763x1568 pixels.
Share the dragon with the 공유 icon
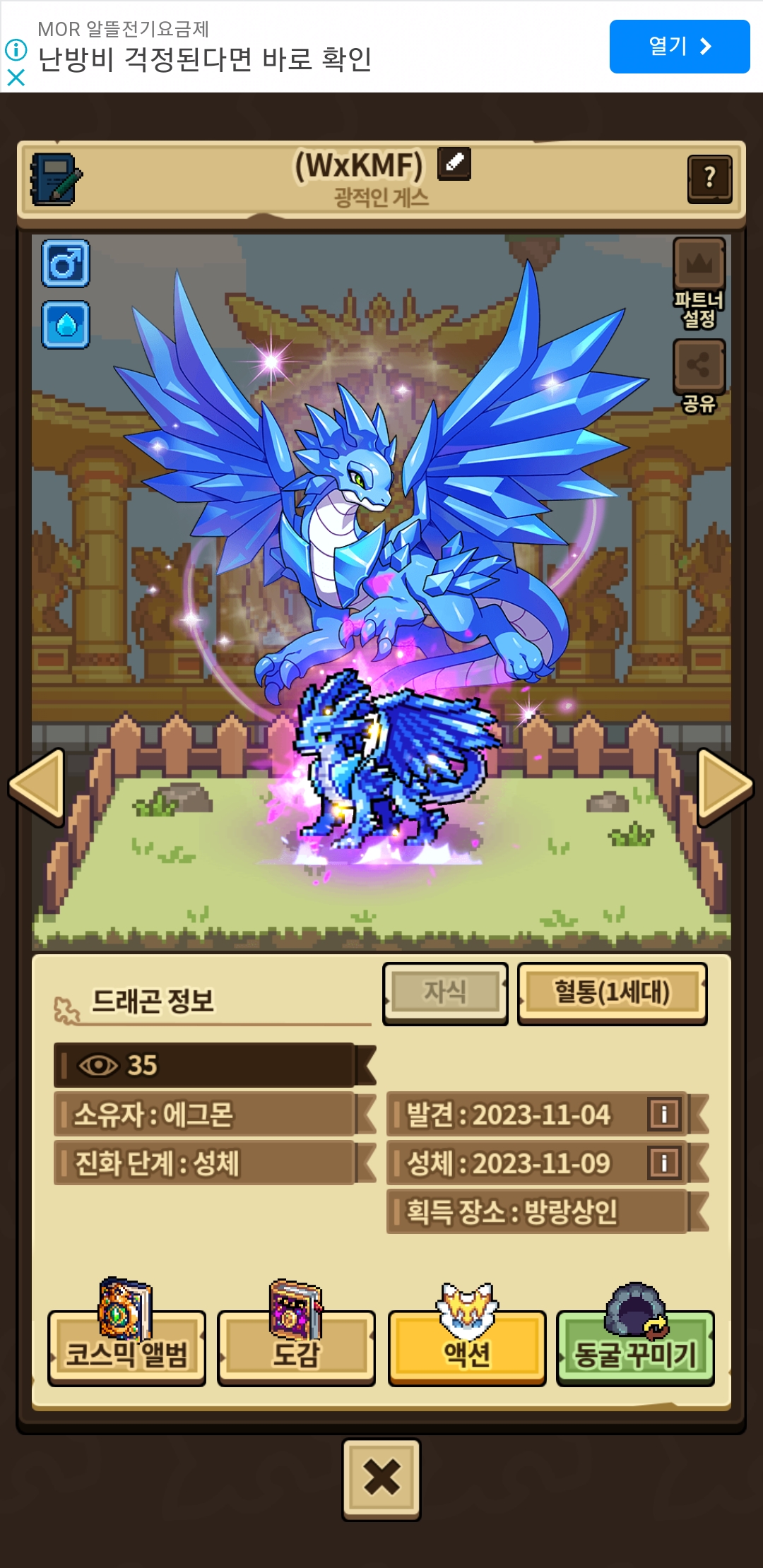pos(699,376)
